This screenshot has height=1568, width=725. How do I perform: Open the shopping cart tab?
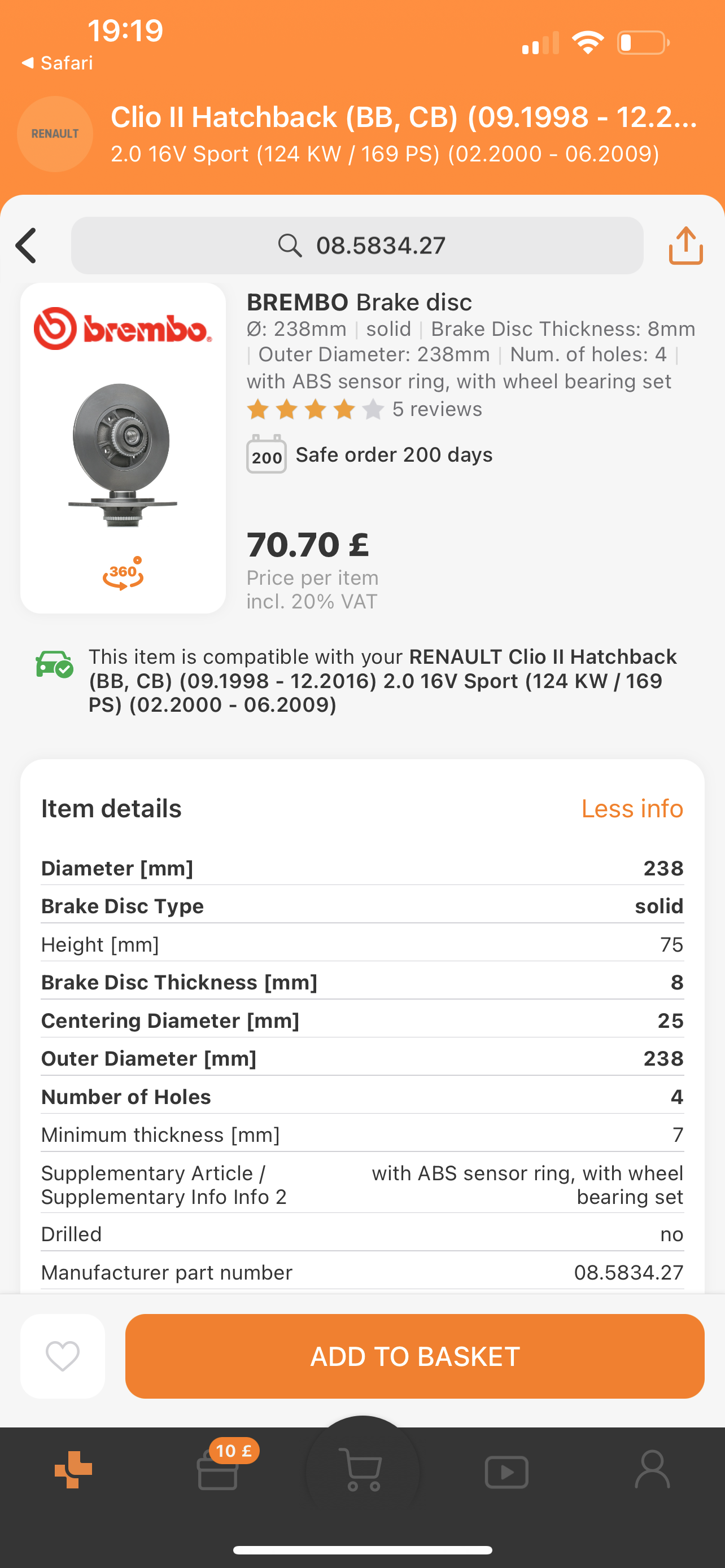[363, 1470]
